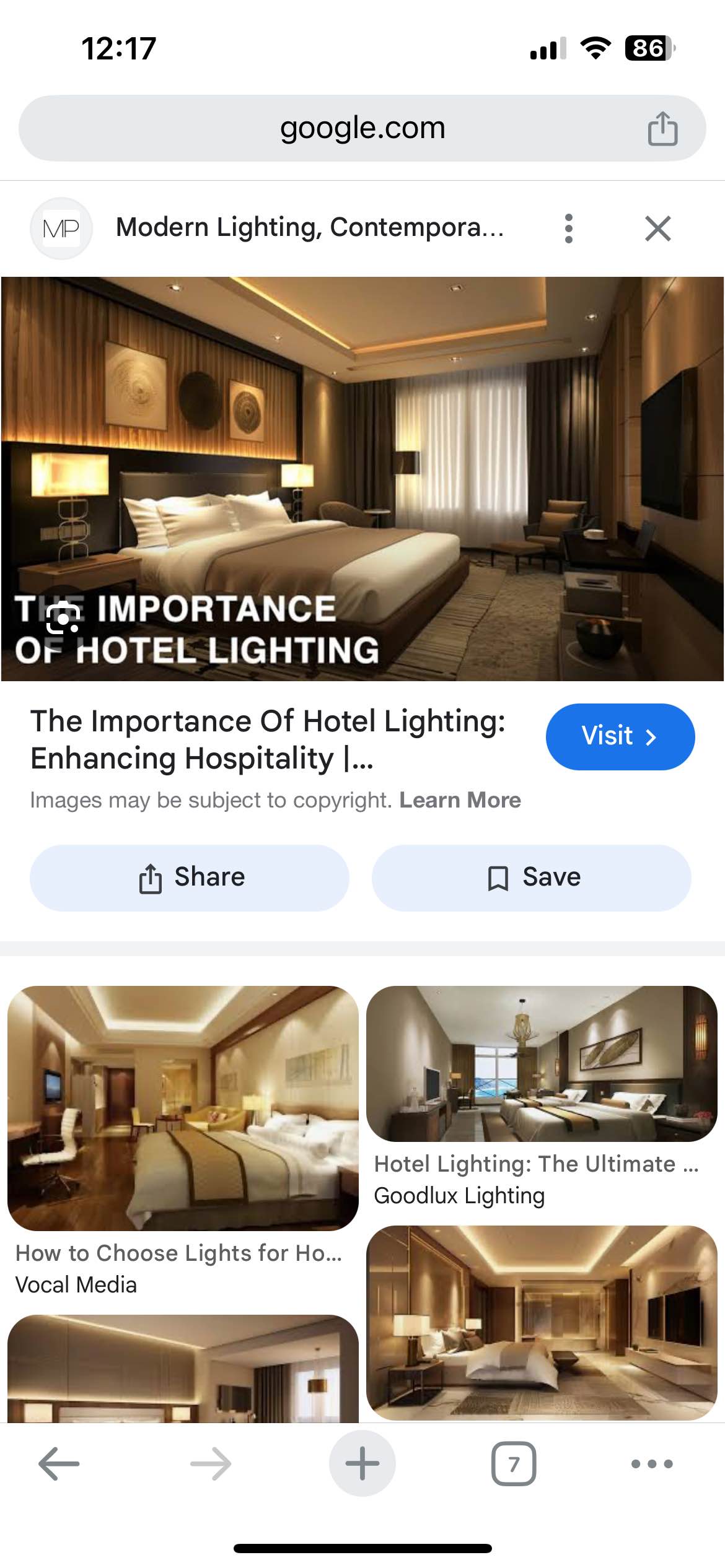The height and width of the screenshot is (1568, 725).
Task: Save this image to collections
Action: [x=531, y=878]
